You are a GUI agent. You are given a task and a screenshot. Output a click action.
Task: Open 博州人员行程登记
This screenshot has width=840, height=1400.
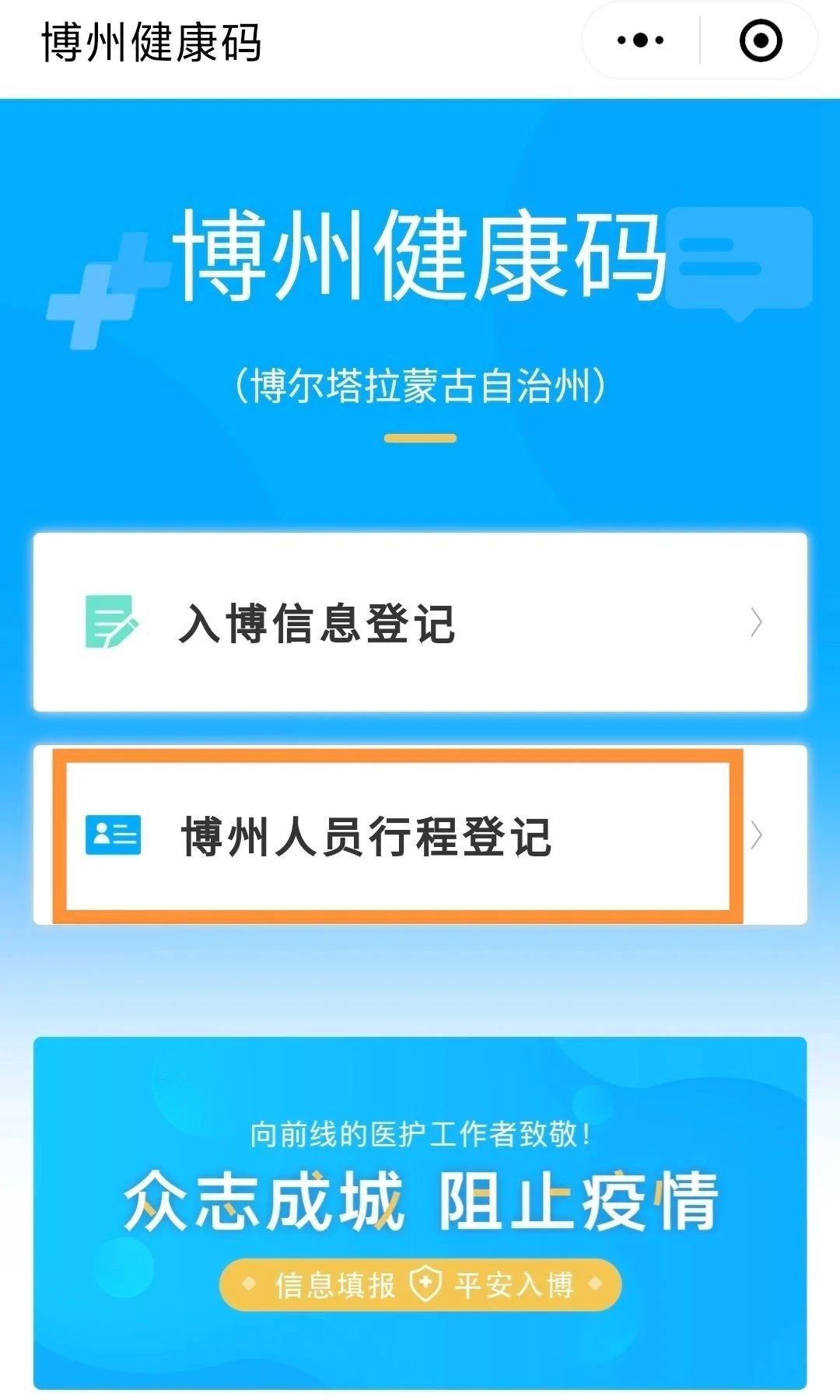(x=420, y=835)
